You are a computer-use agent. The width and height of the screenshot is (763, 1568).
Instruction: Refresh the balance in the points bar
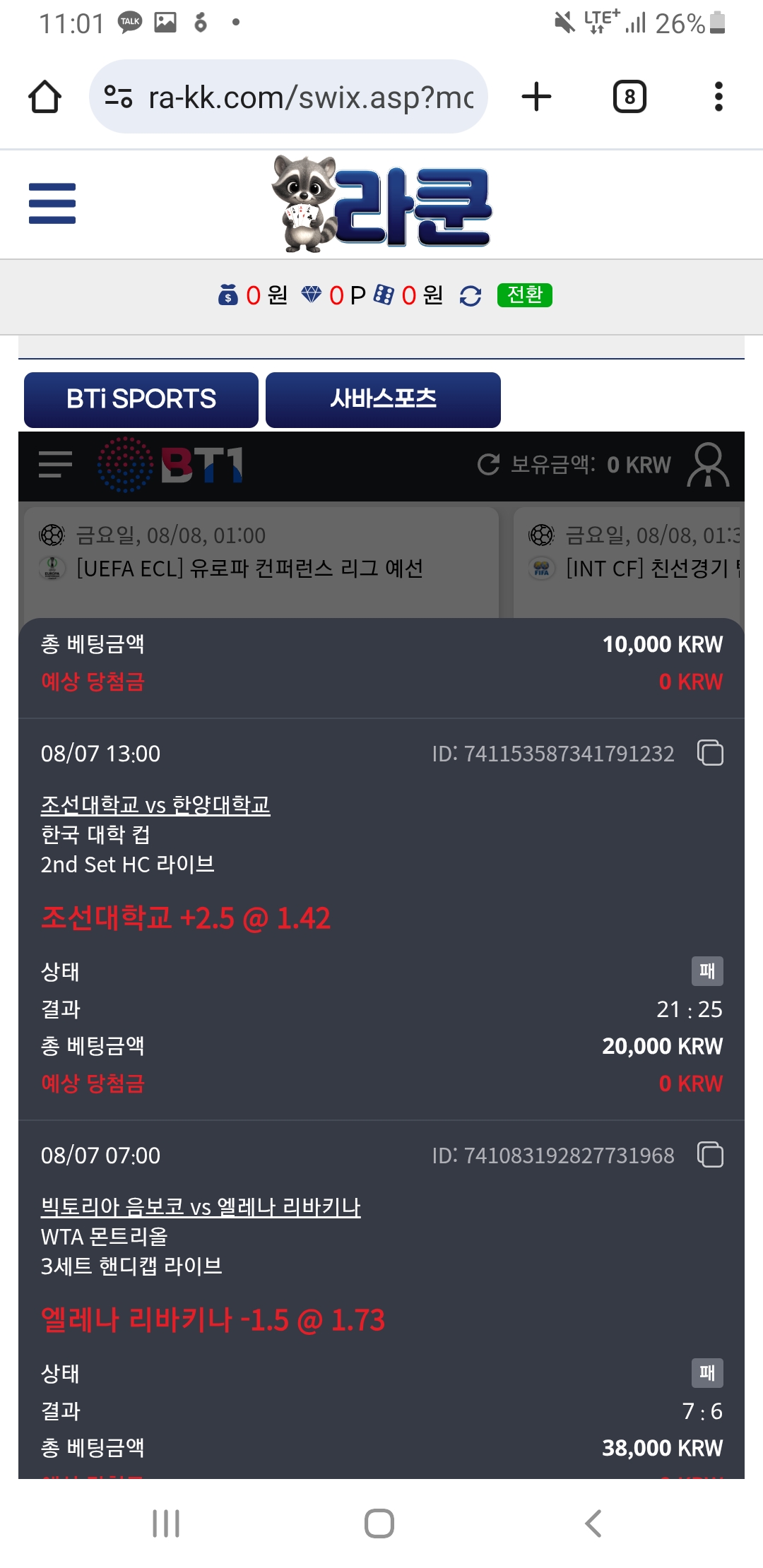coord(471,295)
